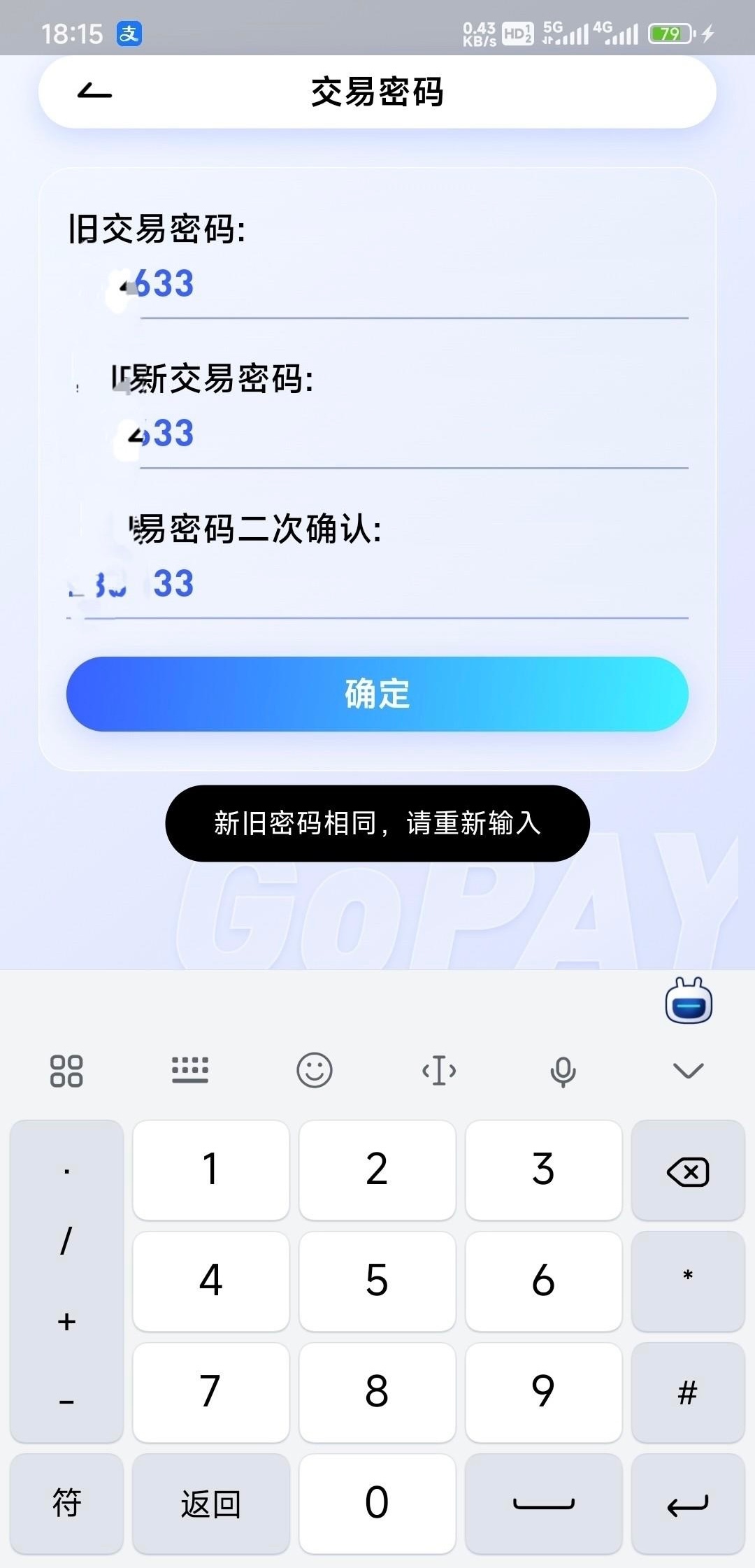Open the keyboard layout grid icon

[67, 1069]
